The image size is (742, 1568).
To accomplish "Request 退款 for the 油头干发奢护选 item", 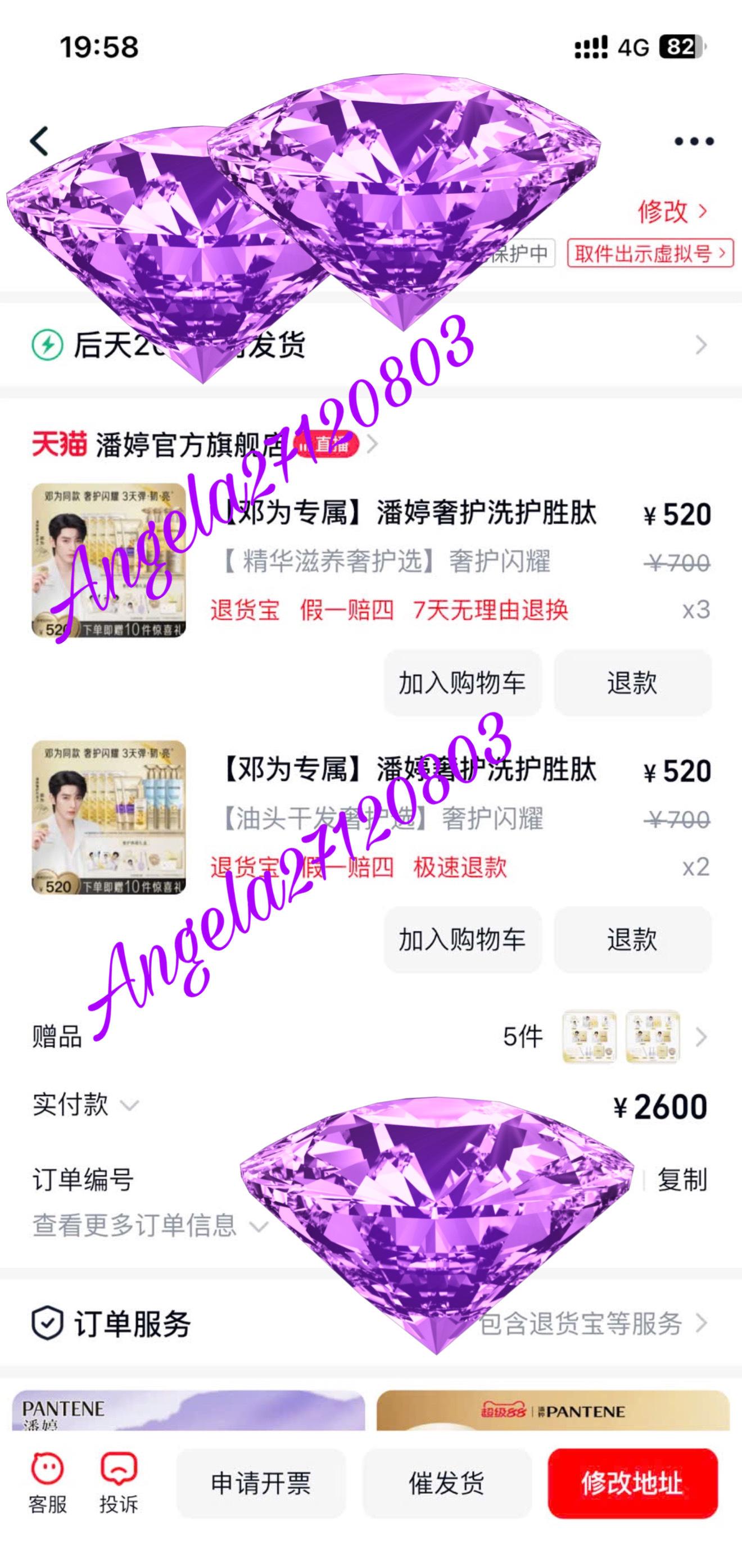I will 632,939.
